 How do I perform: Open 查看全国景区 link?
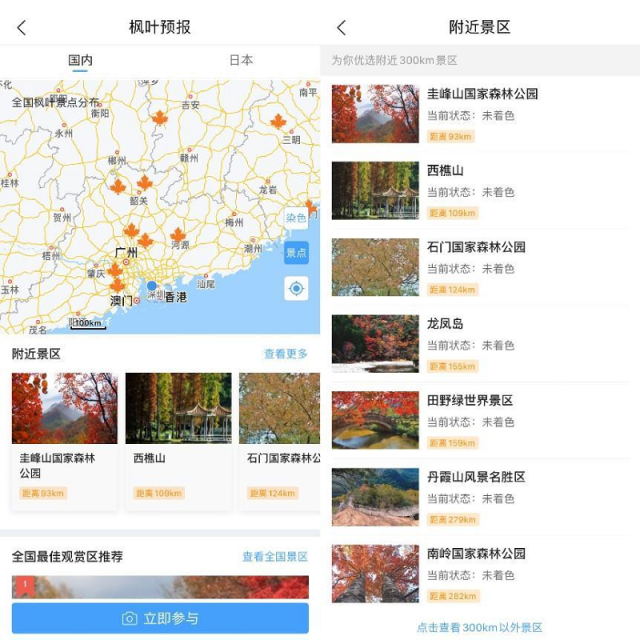[x=274, y=556]
